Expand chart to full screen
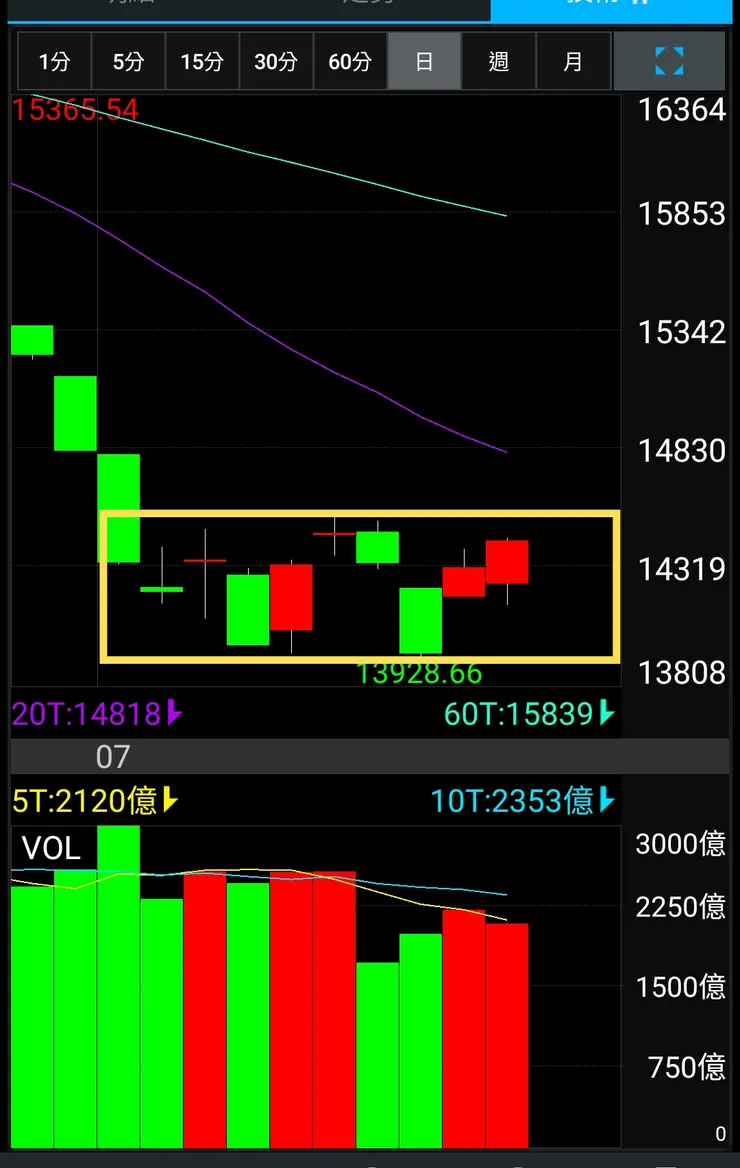Screen dimensions: 740x1168 tap(670, 62)
